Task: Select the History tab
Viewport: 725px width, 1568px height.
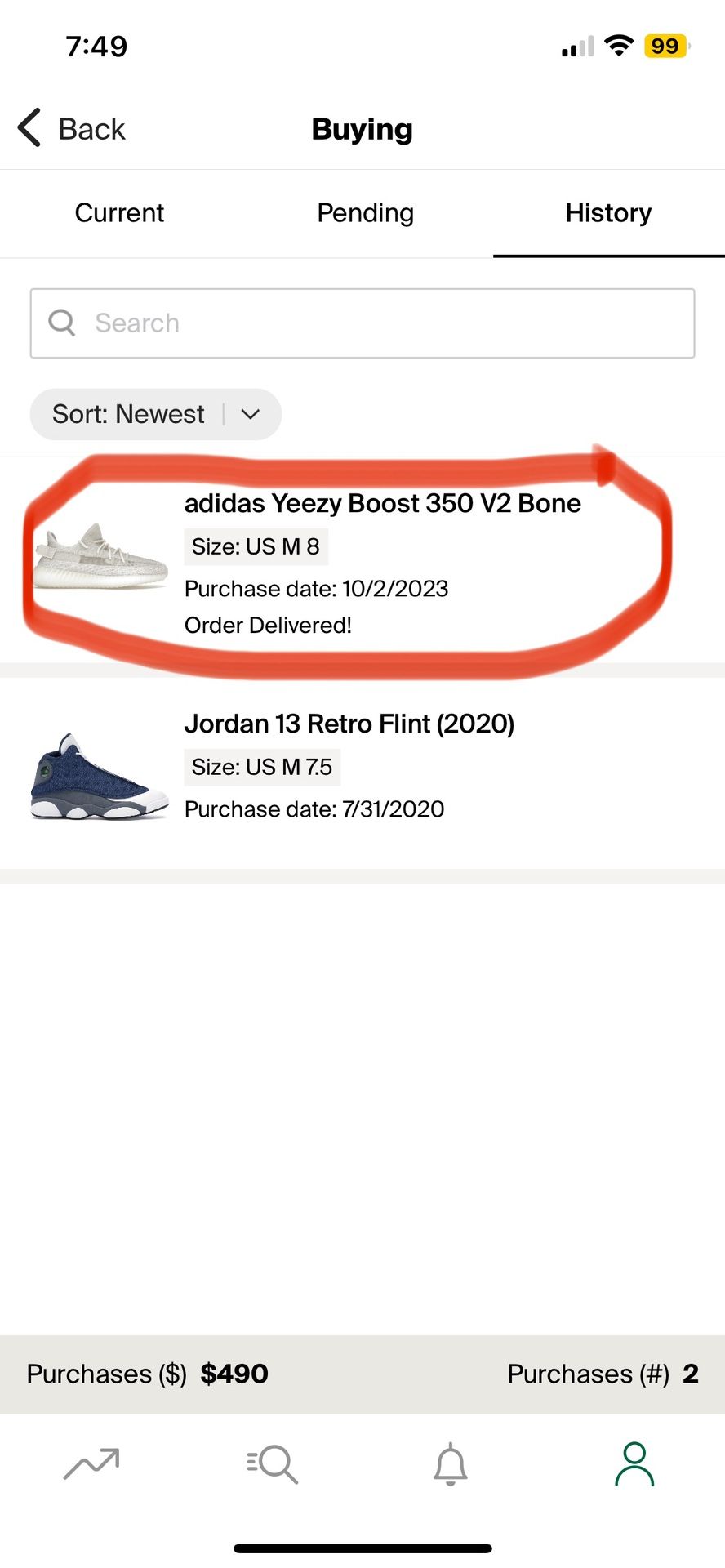Action: click(x=607, y=213)
